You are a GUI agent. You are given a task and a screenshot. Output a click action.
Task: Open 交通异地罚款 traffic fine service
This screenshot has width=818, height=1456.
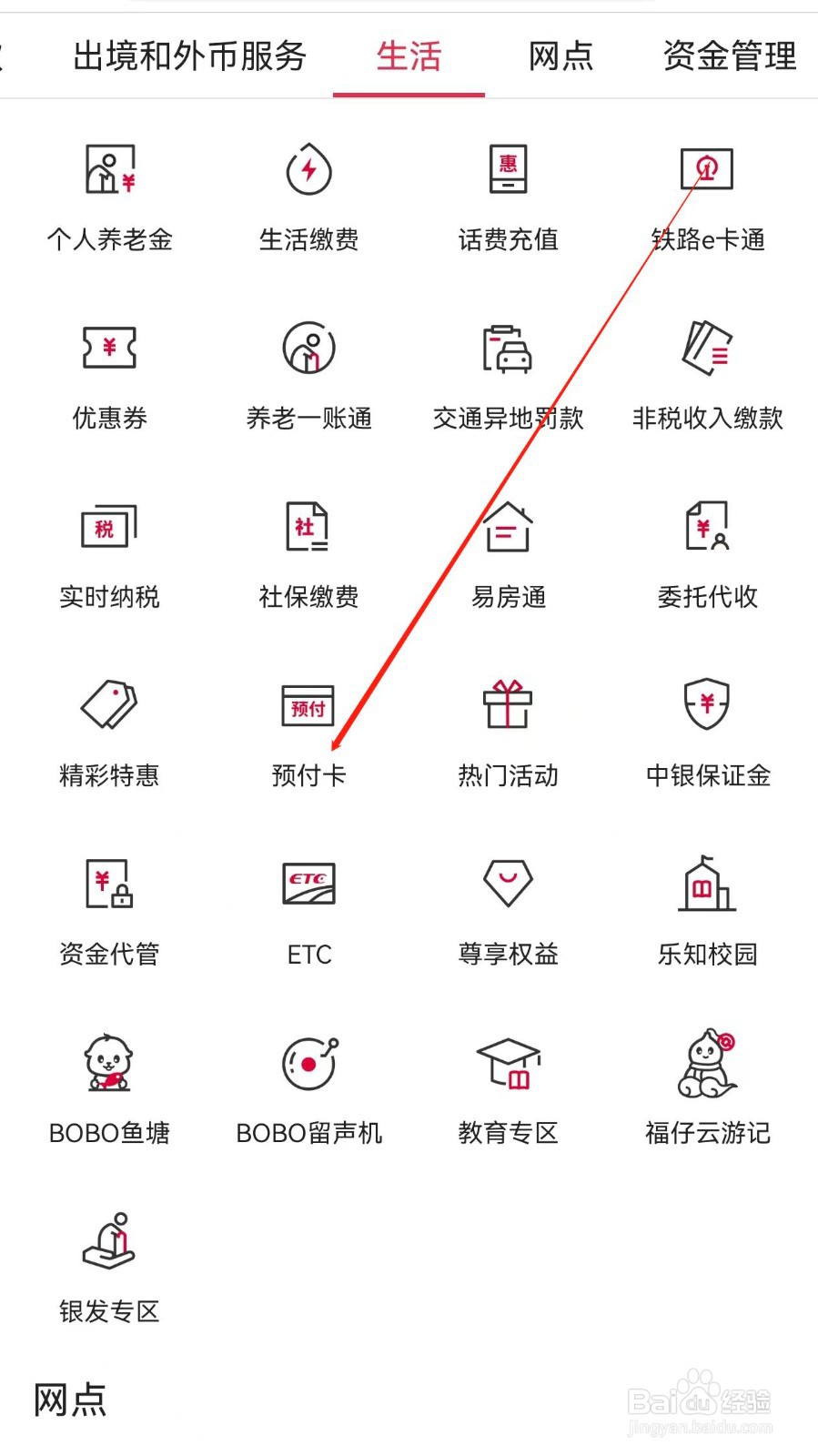(507, 373)
